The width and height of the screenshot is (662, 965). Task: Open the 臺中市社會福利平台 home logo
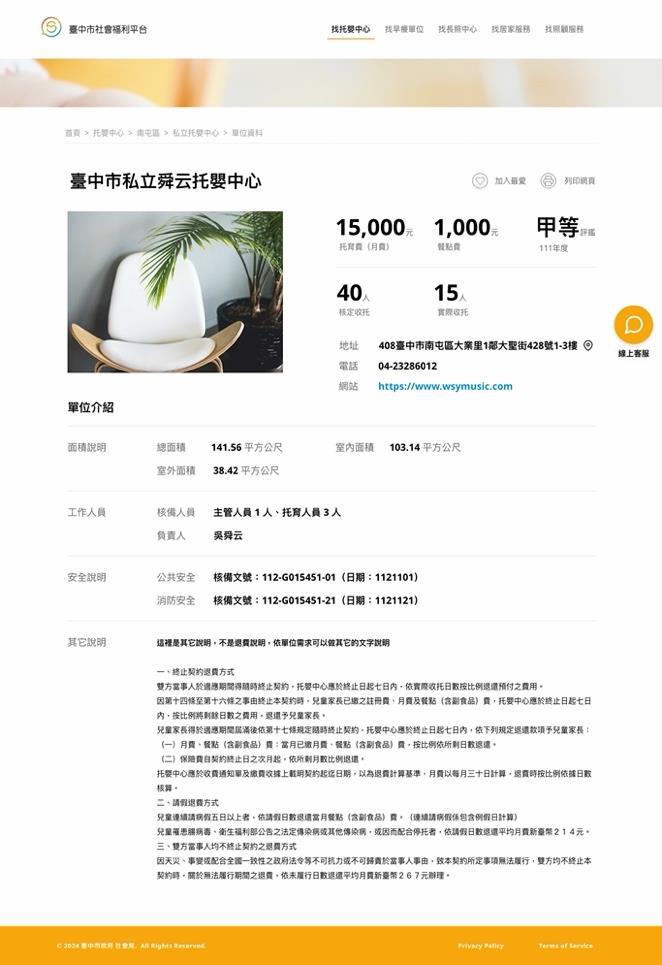(94, 28)
